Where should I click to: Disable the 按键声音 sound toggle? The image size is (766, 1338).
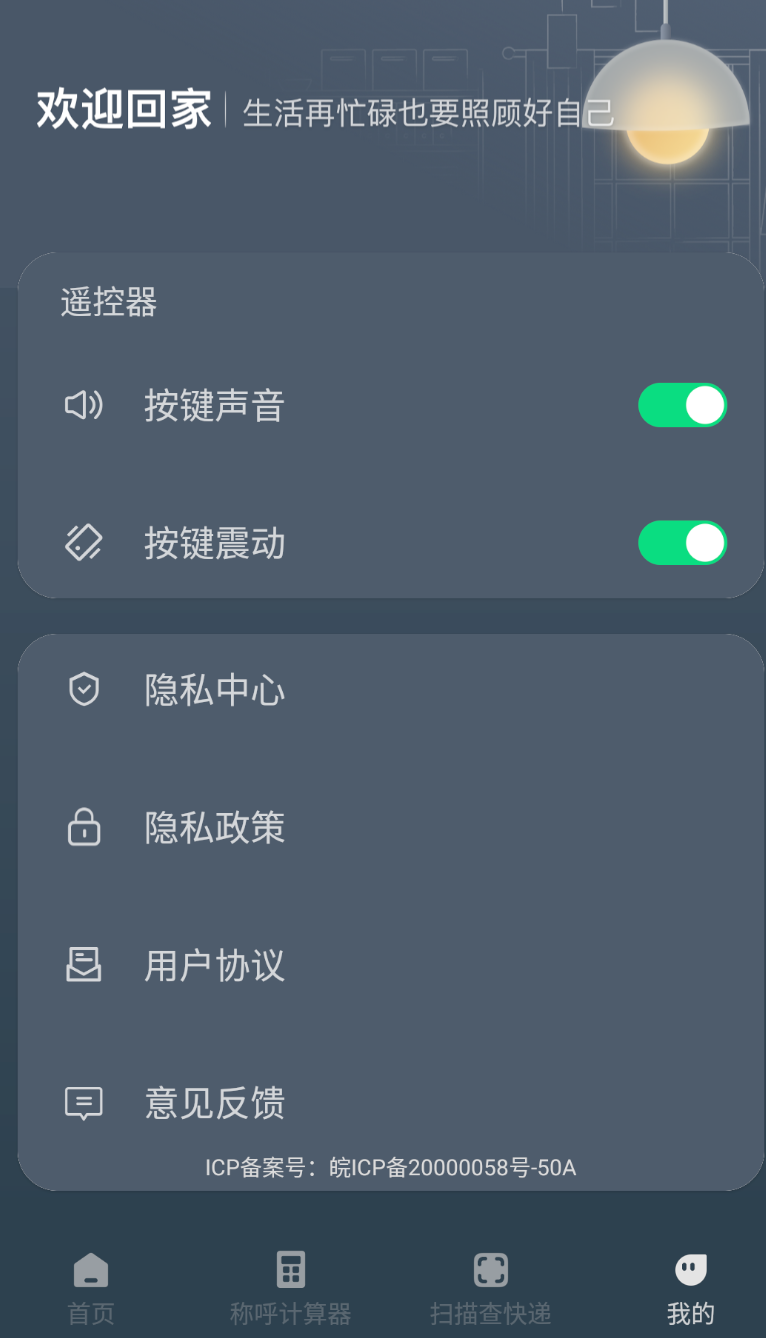click(682, 405)
